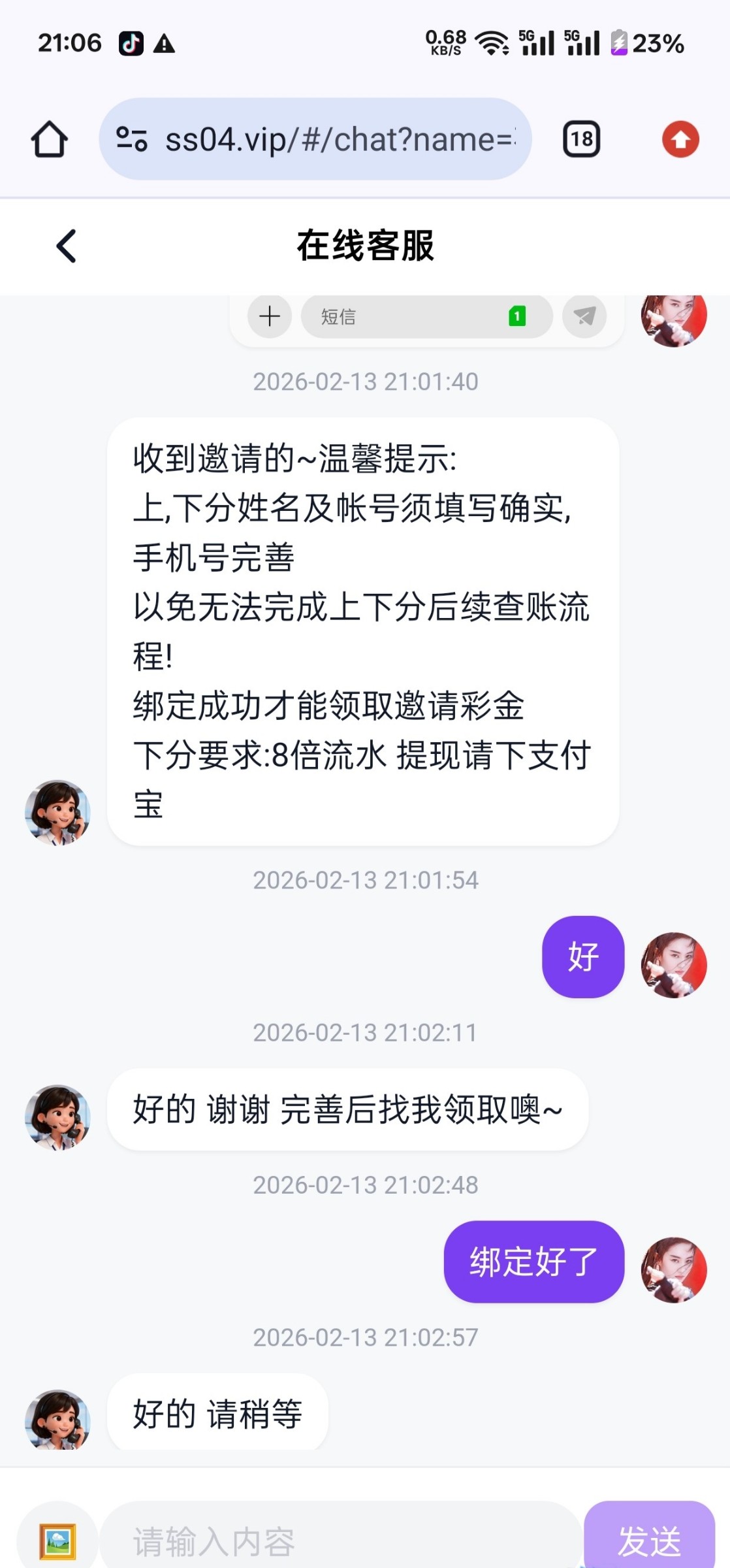Tap the ss04.vip address bar
The image size is (730, 1568).
pyautogui.click(x=340, y=139)
